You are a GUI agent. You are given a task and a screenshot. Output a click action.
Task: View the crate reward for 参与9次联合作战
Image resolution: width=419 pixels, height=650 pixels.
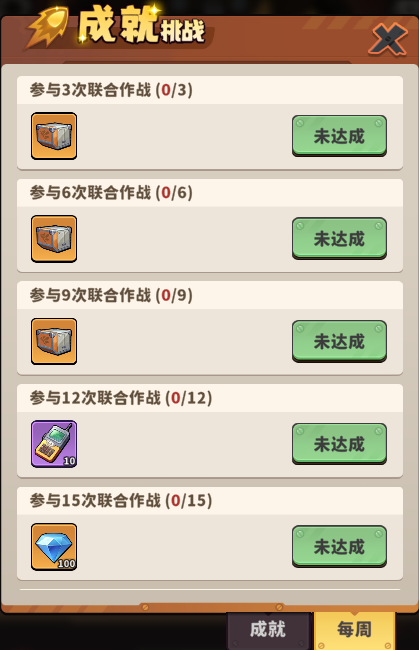[x=54, y=342]
